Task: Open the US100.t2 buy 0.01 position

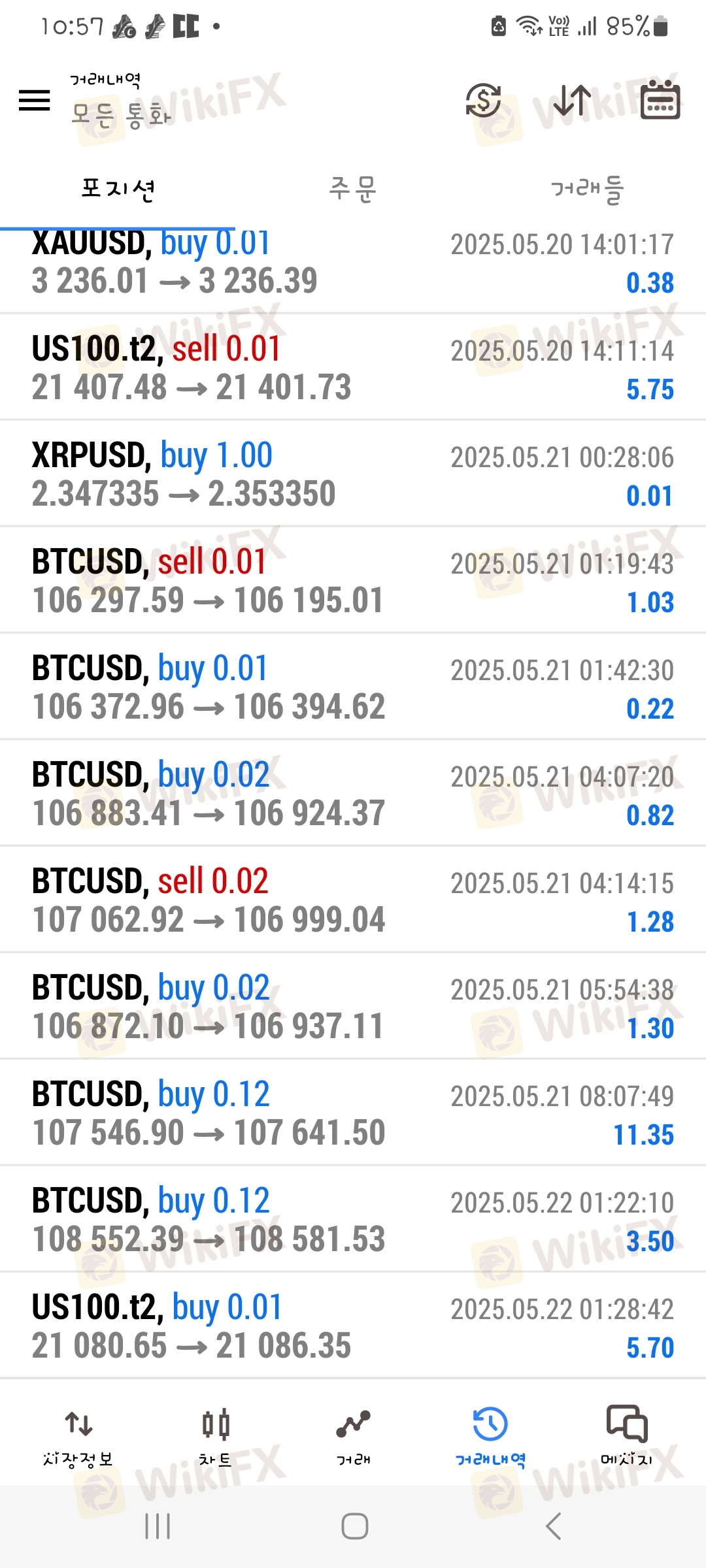Action: click(x=353, y=1326)
